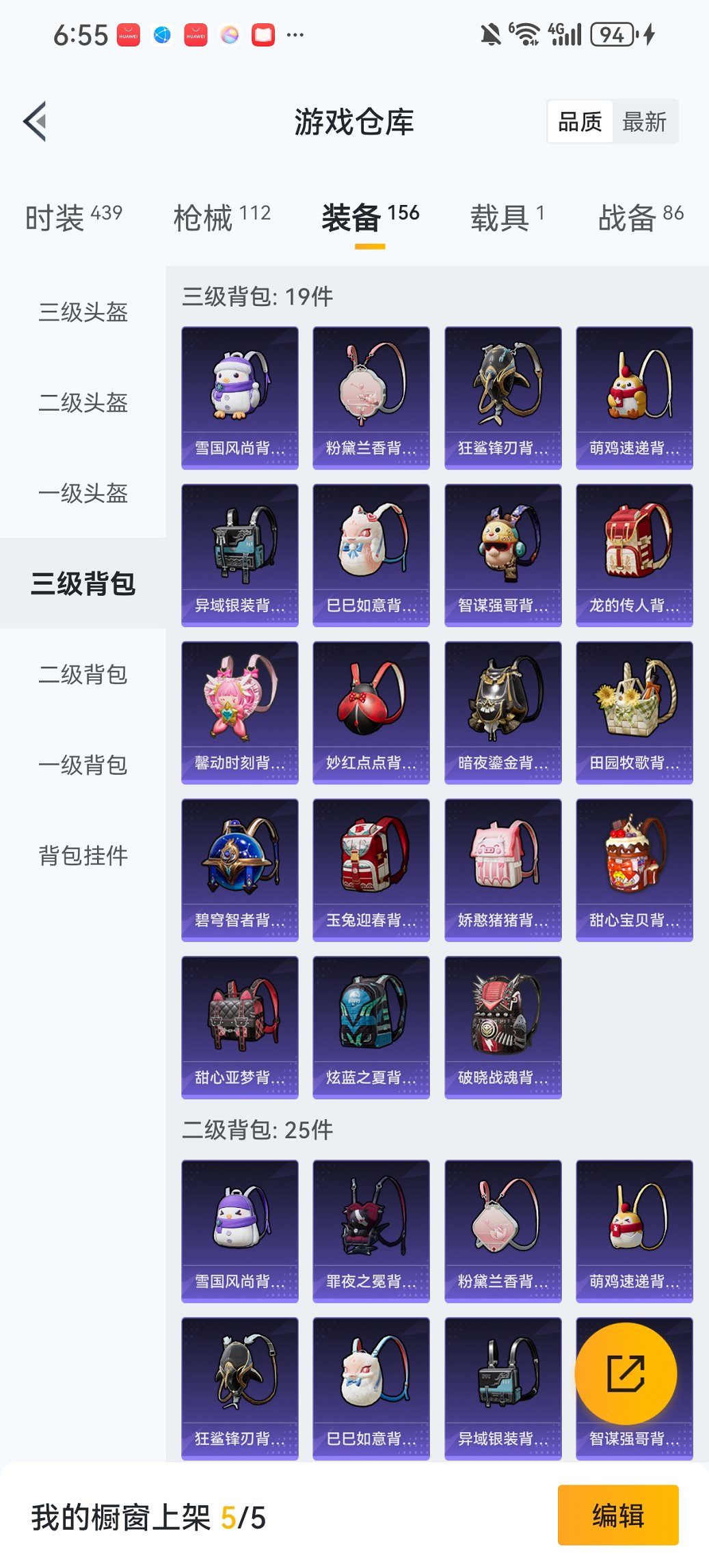View the 碧穹智者 backpack item

pos(239,870)
